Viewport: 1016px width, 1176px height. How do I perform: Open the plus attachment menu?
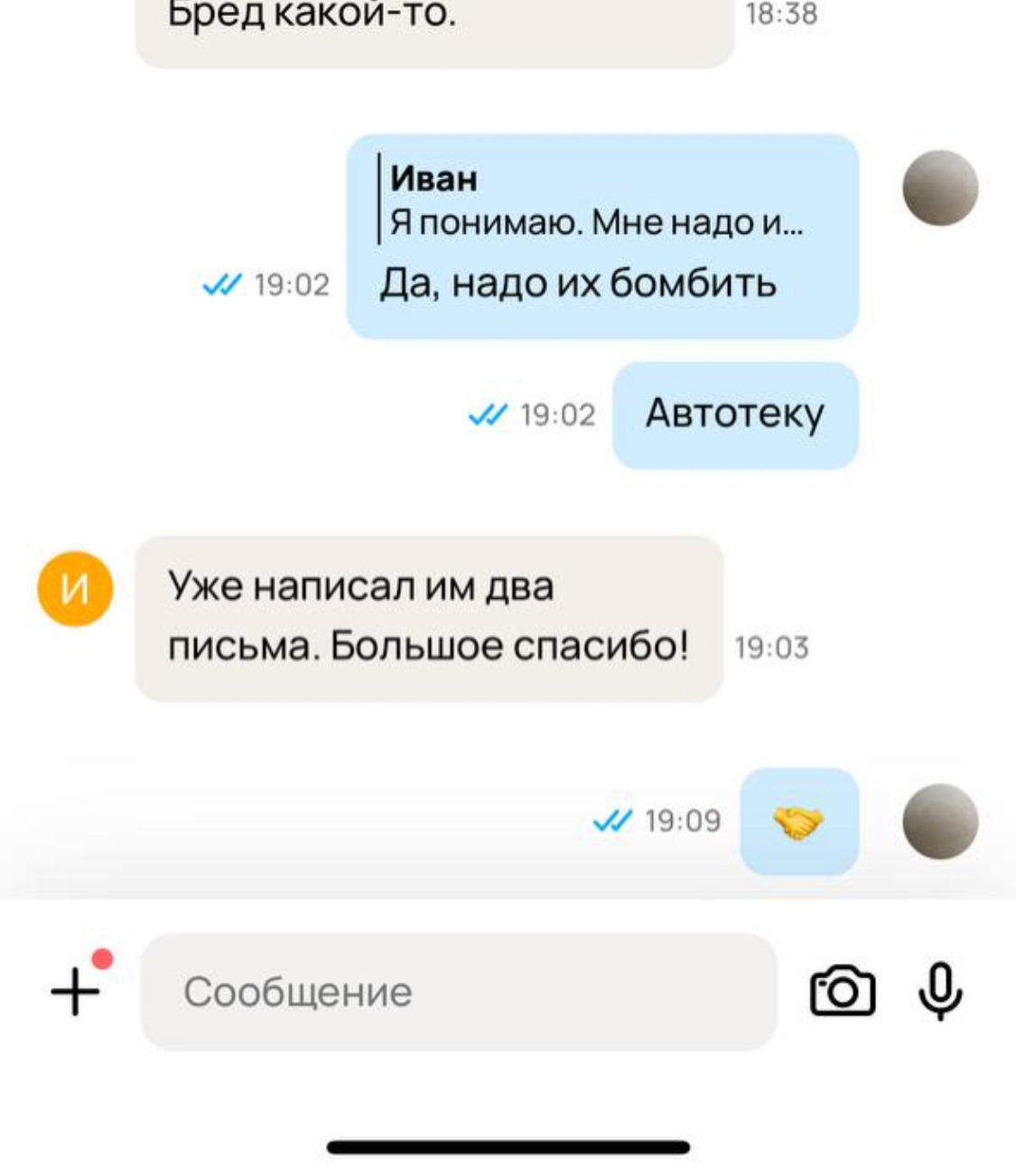click(76, 991)
